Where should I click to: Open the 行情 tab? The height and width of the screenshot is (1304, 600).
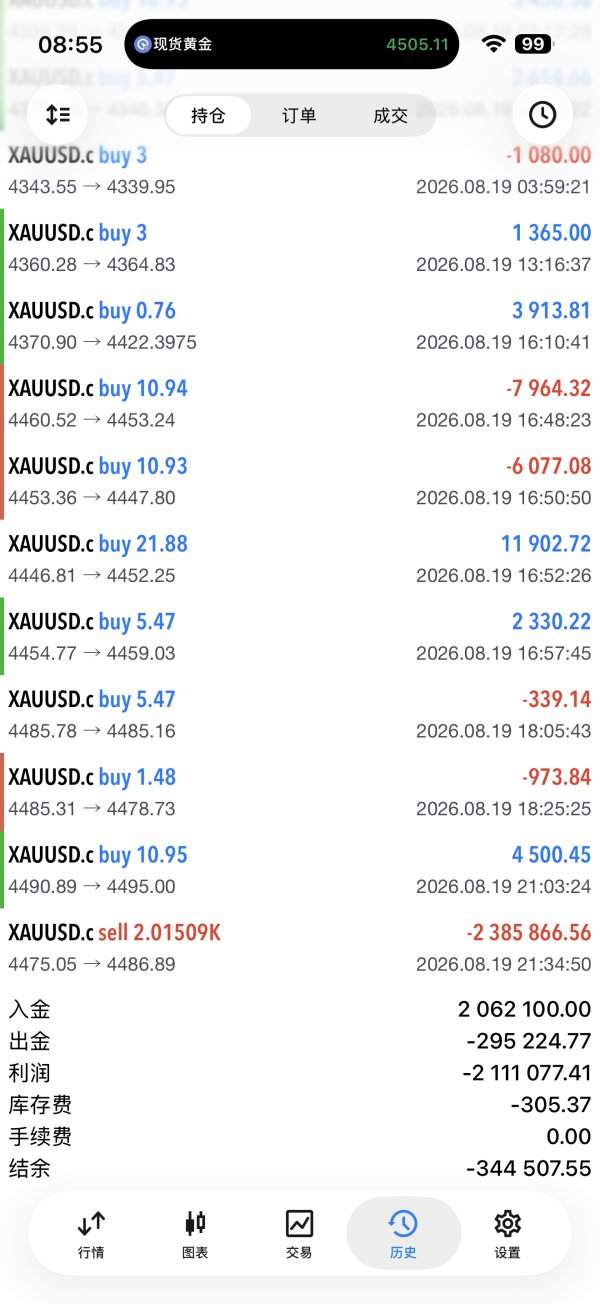[91, 1234]
